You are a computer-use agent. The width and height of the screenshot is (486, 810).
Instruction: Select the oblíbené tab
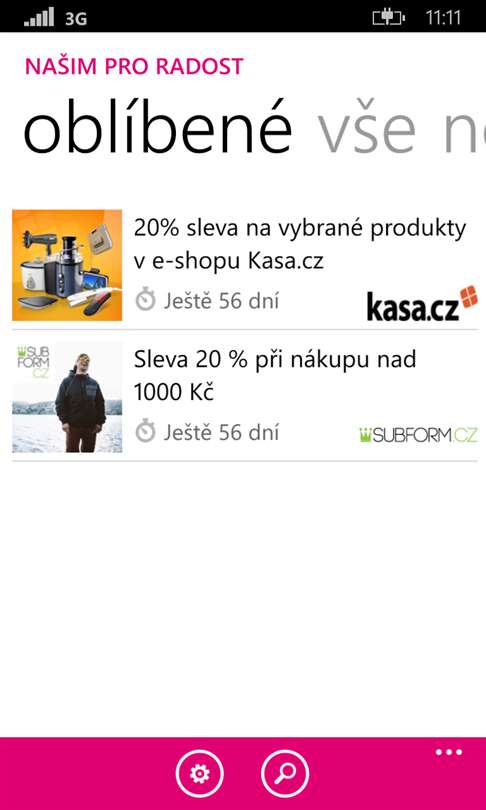(x=158, y=126)
